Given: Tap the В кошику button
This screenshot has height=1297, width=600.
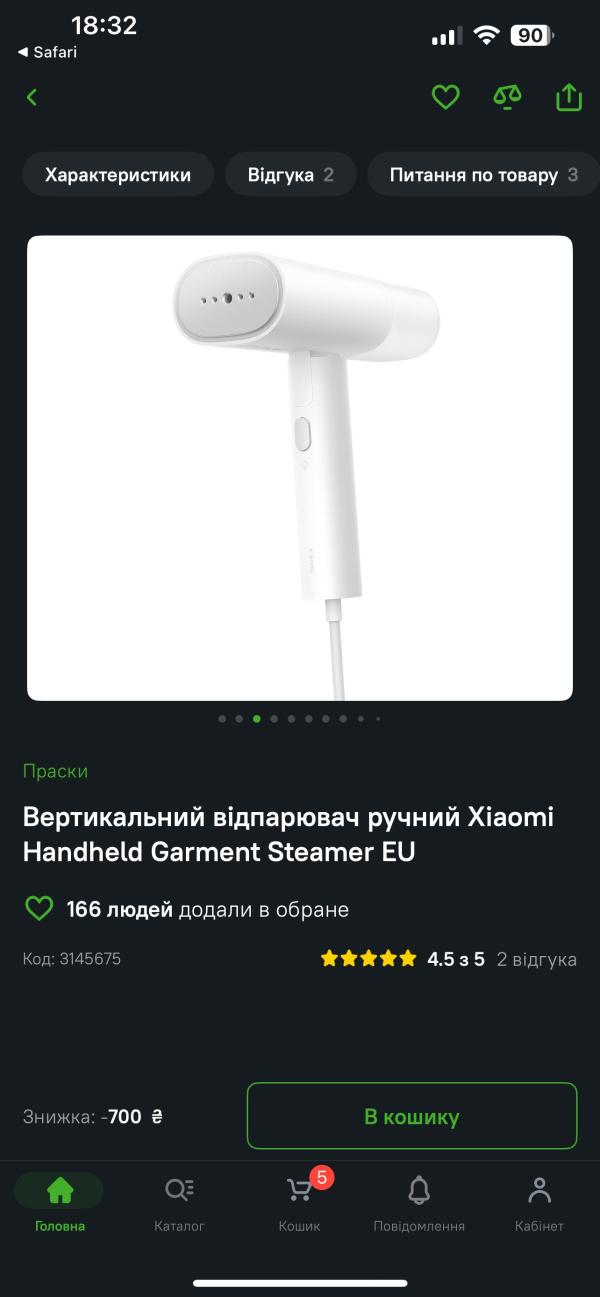Looking at the screenshot, I should (x=412, y=1116).
